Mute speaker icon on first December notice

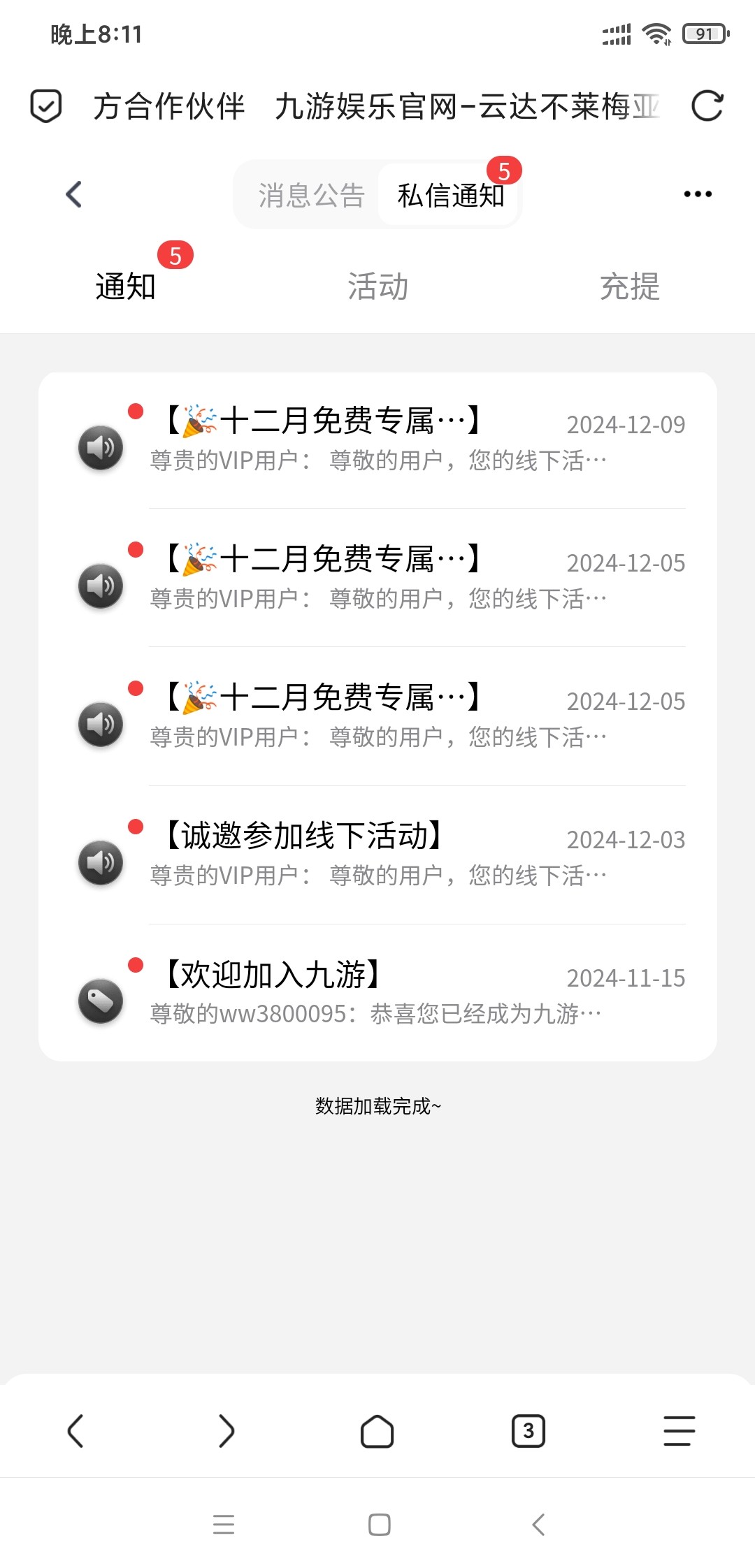(x=100, y=447)
